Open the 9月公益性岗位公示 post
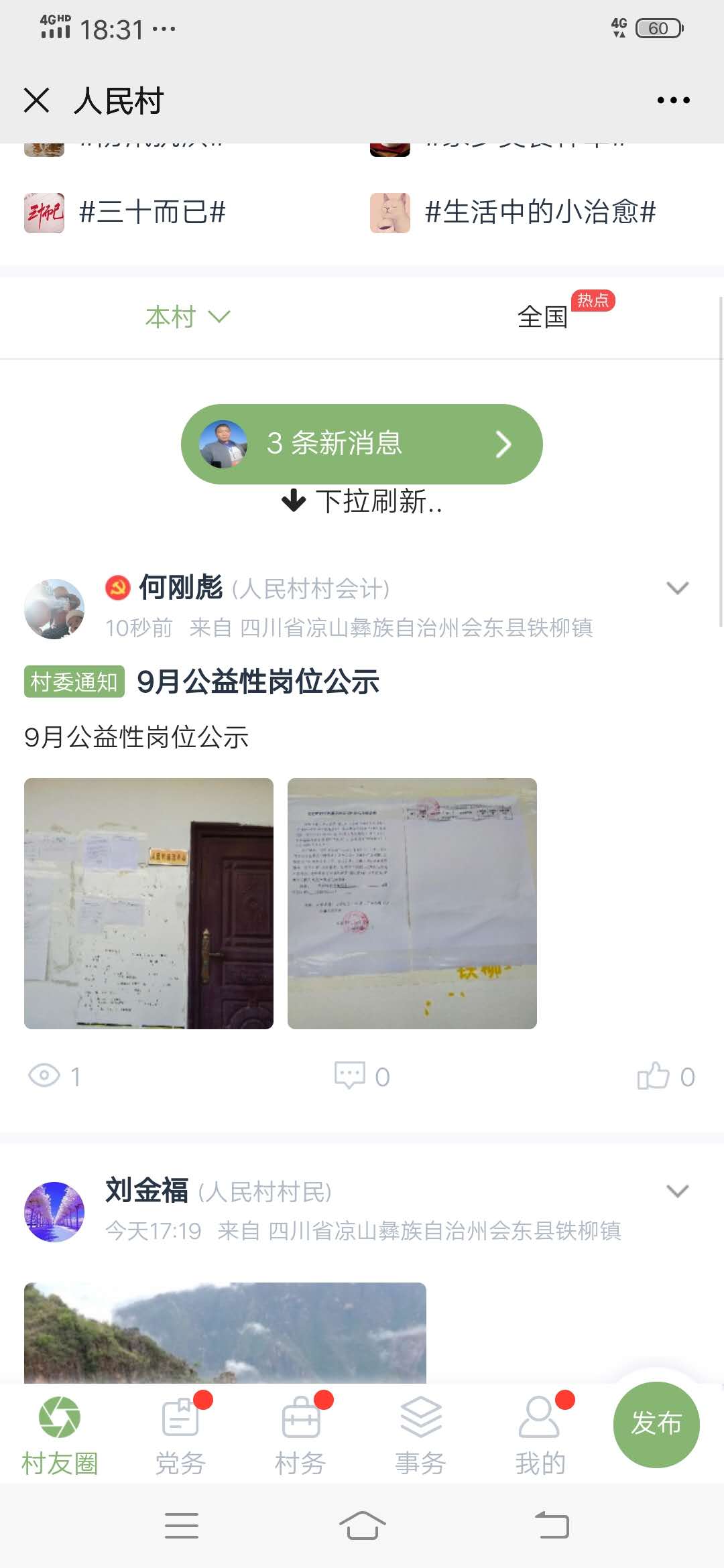The height and width of the screenshot is (1568, 724). click(x=258, y=682)
